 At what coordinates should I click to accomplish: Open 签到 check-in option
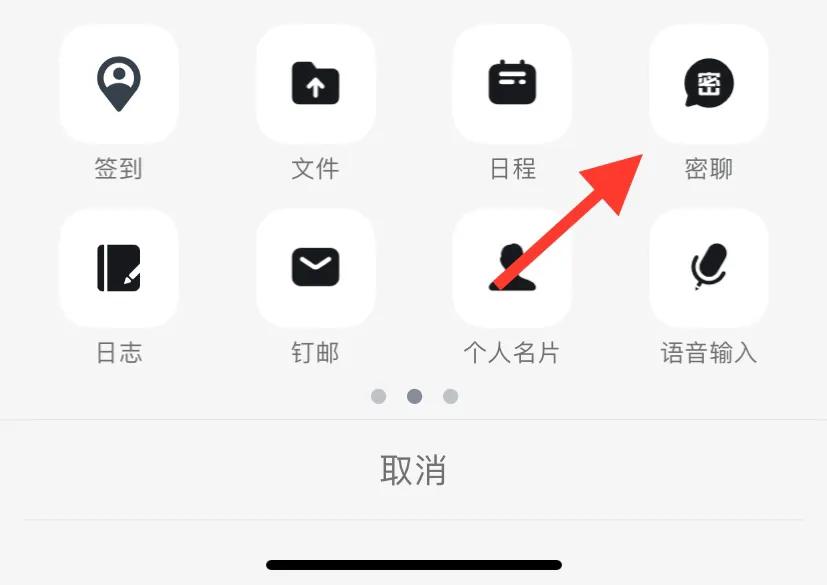pyautogui.click(x=119, y=84)
